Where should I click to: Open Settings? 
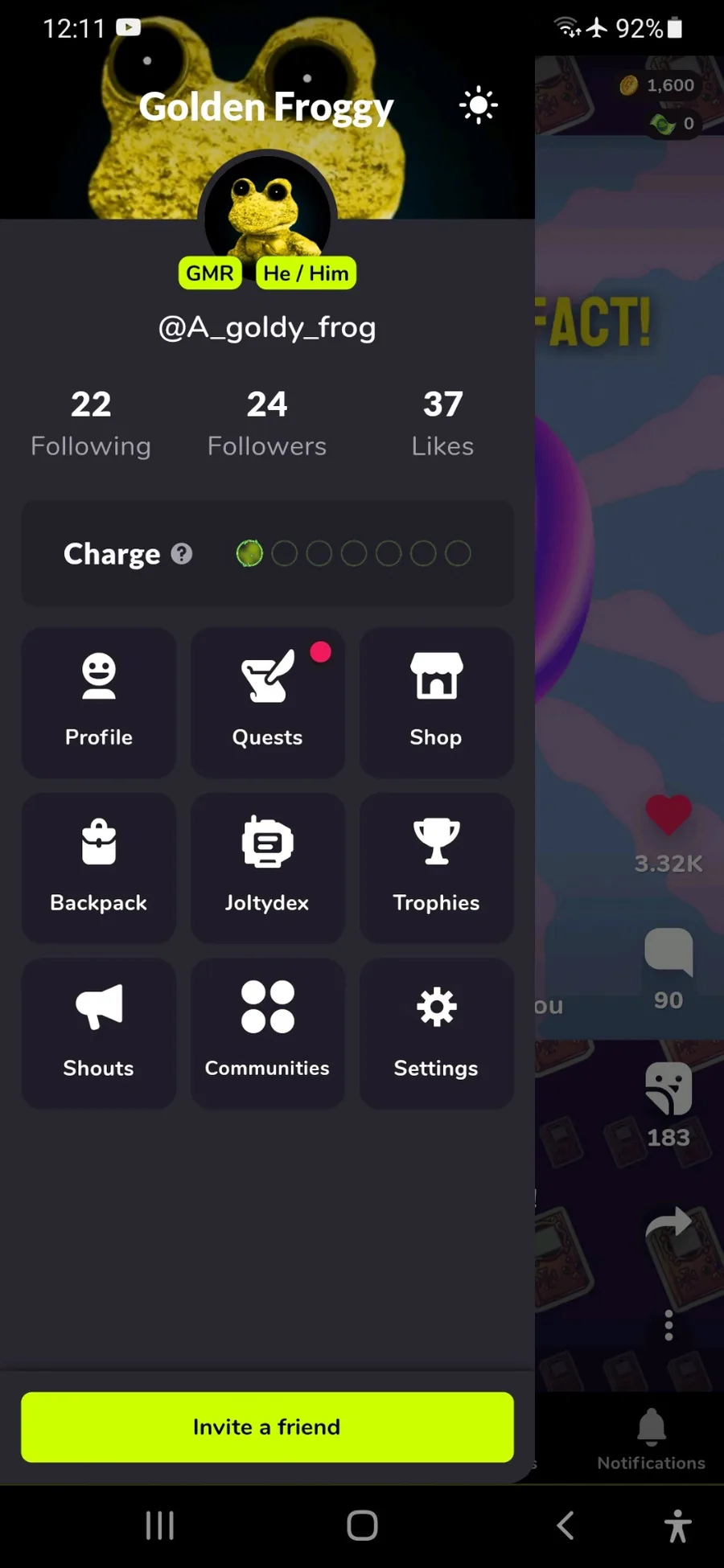[436, 1033]
